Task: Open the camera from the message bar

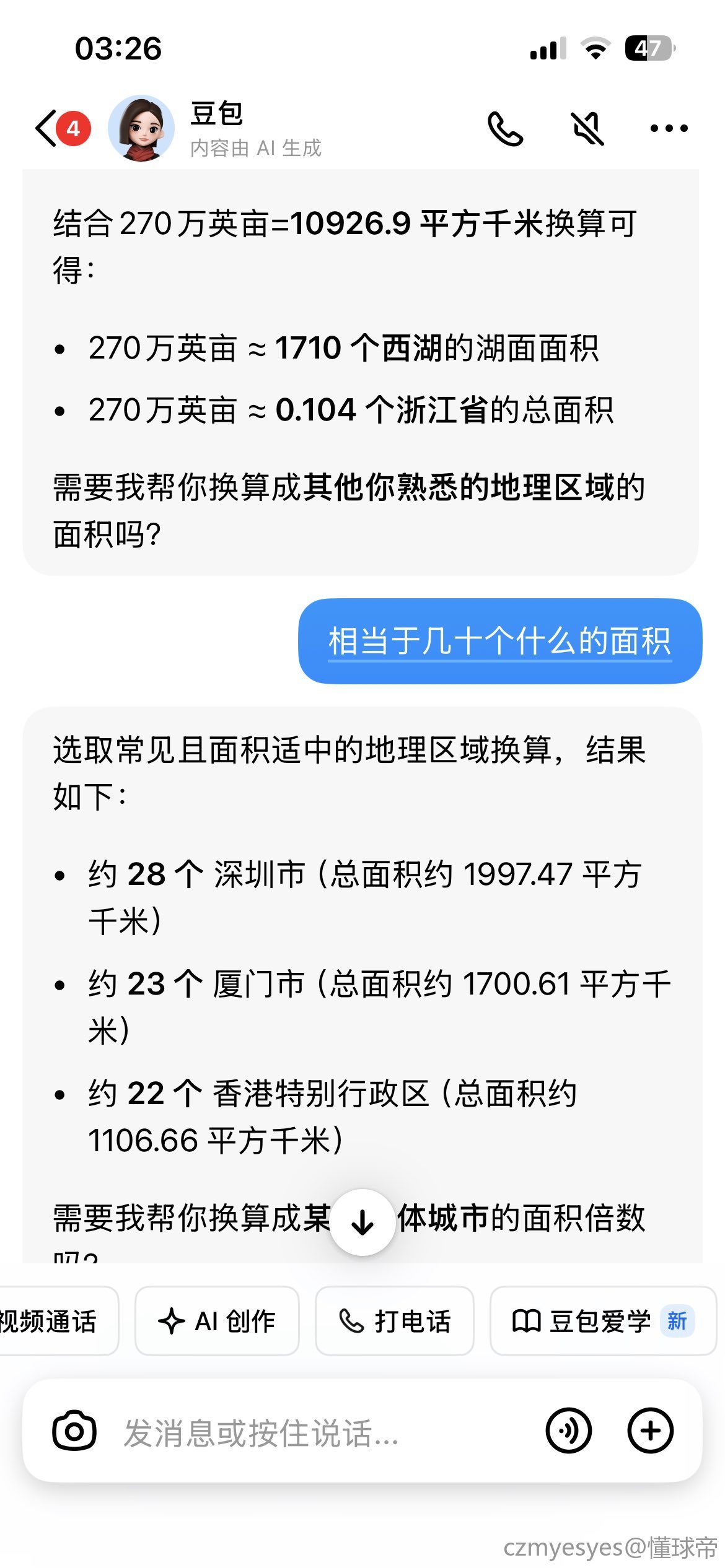Action: 74,1431
